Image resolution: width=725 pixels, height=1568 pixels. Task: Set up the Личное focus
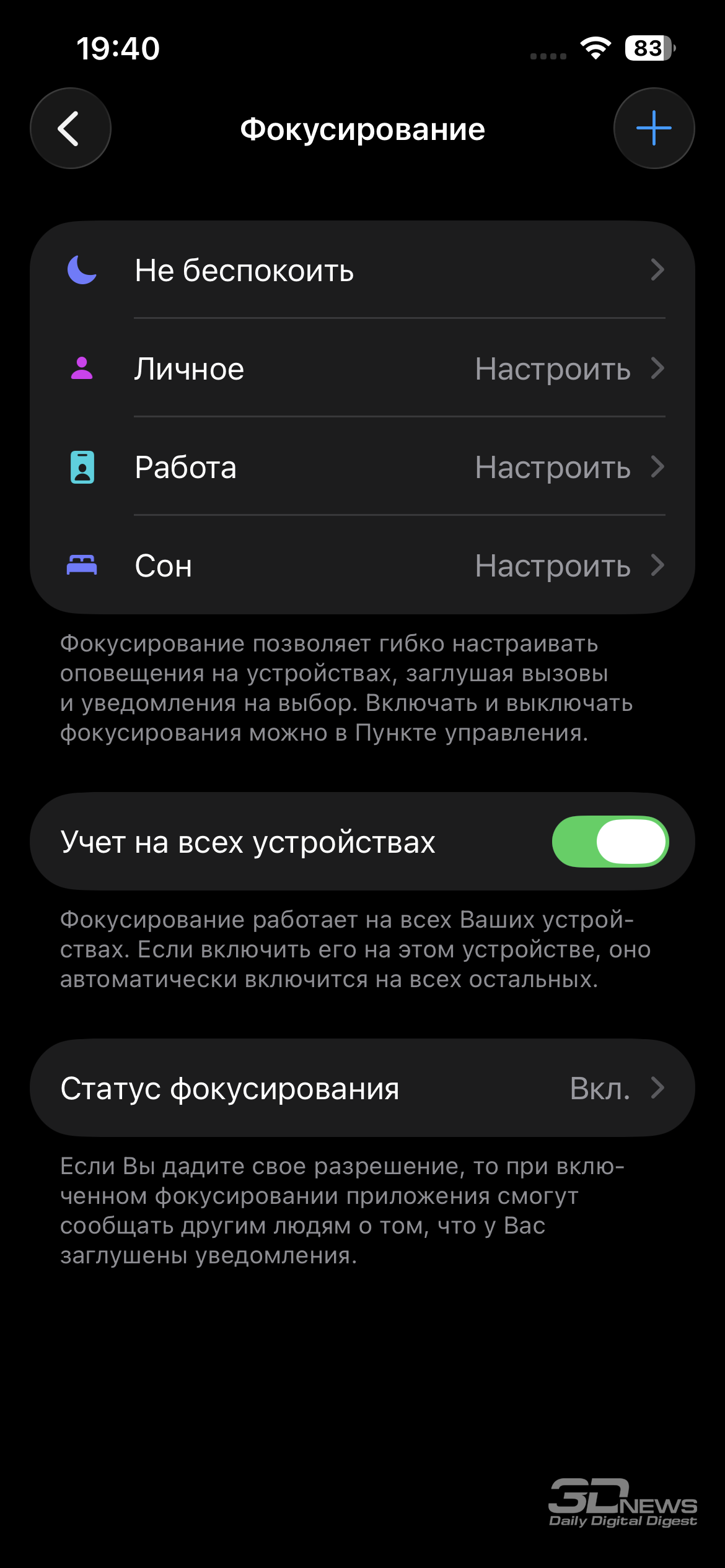tap(362, 369)
